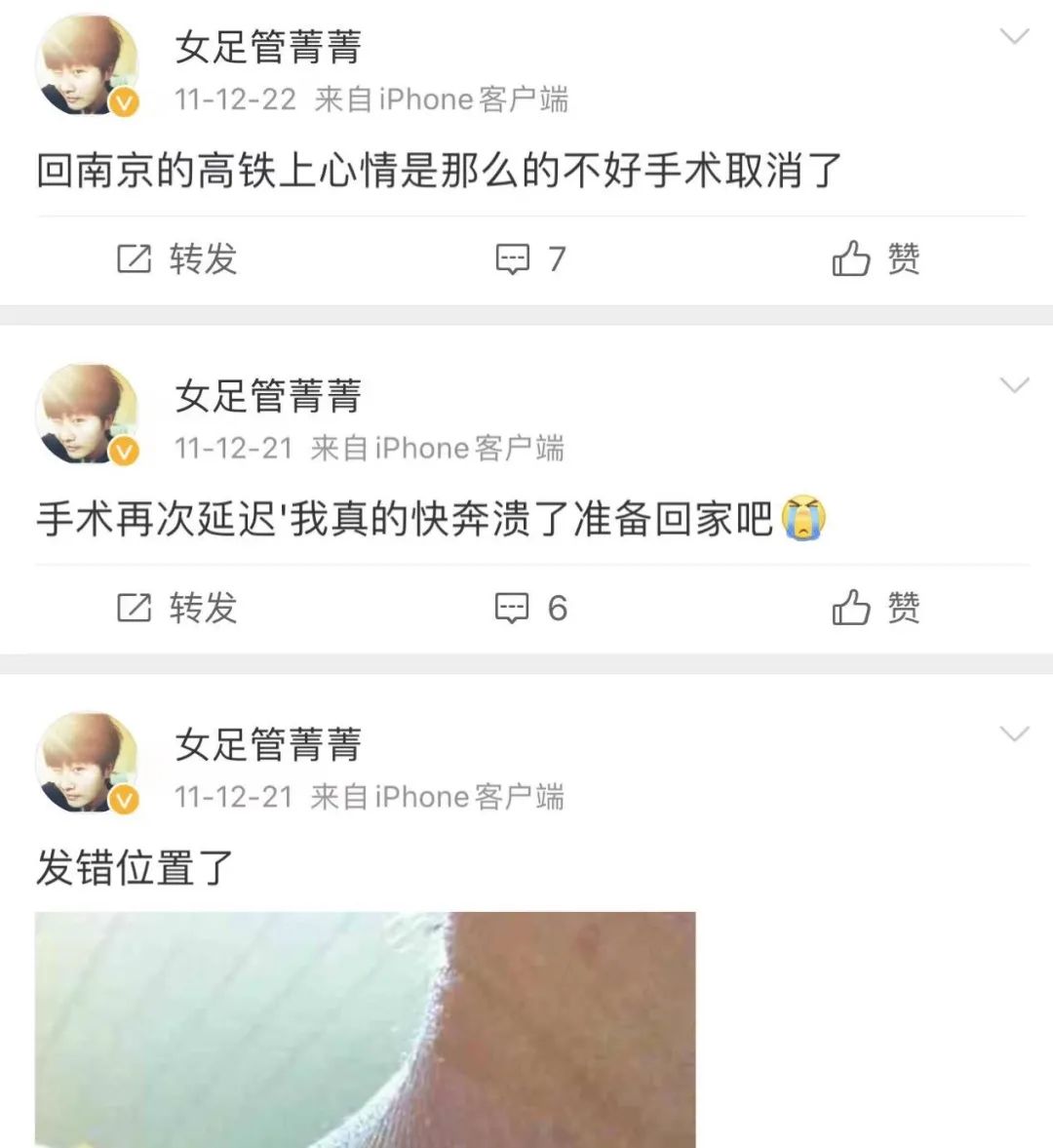Repost the surgery delayed again post
The width and height of the screenshot is (1053, 1148).
tap(177, 609)
